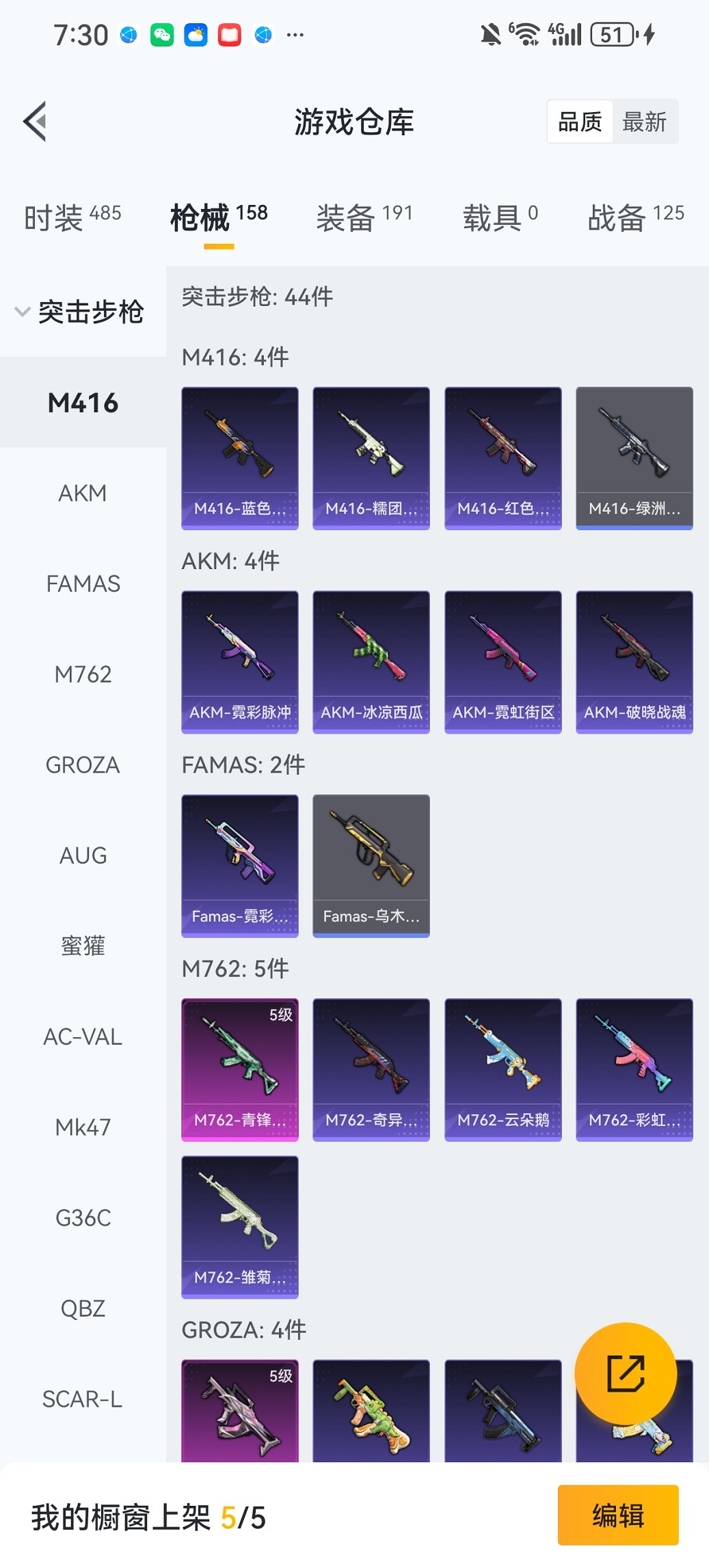Screen dimensions: 709x1568
Task: Tap the 编辑 button for my showcase
Action: tap(618, 1515)
